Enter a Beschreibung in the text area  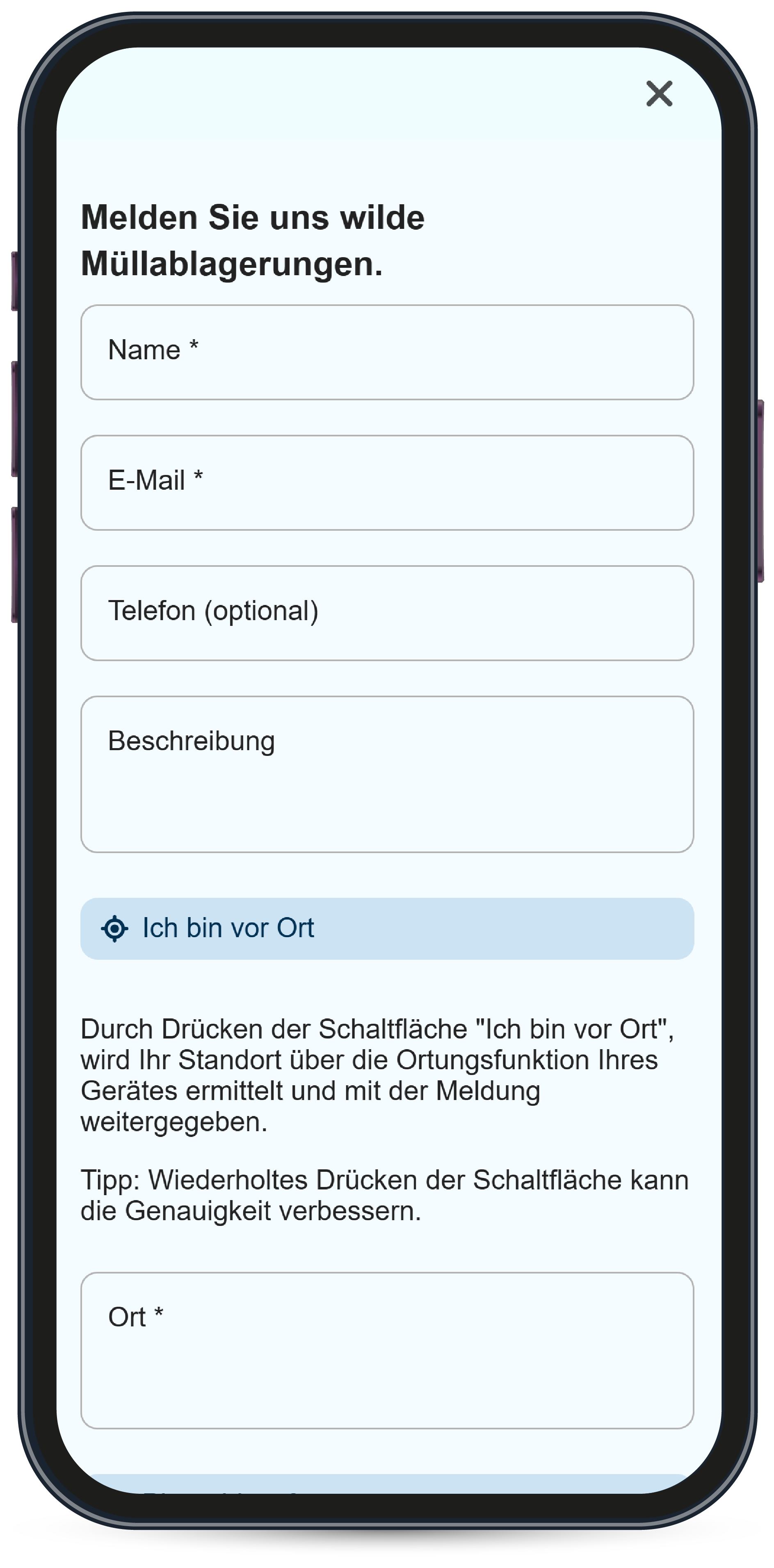click(x=387, y=774)
